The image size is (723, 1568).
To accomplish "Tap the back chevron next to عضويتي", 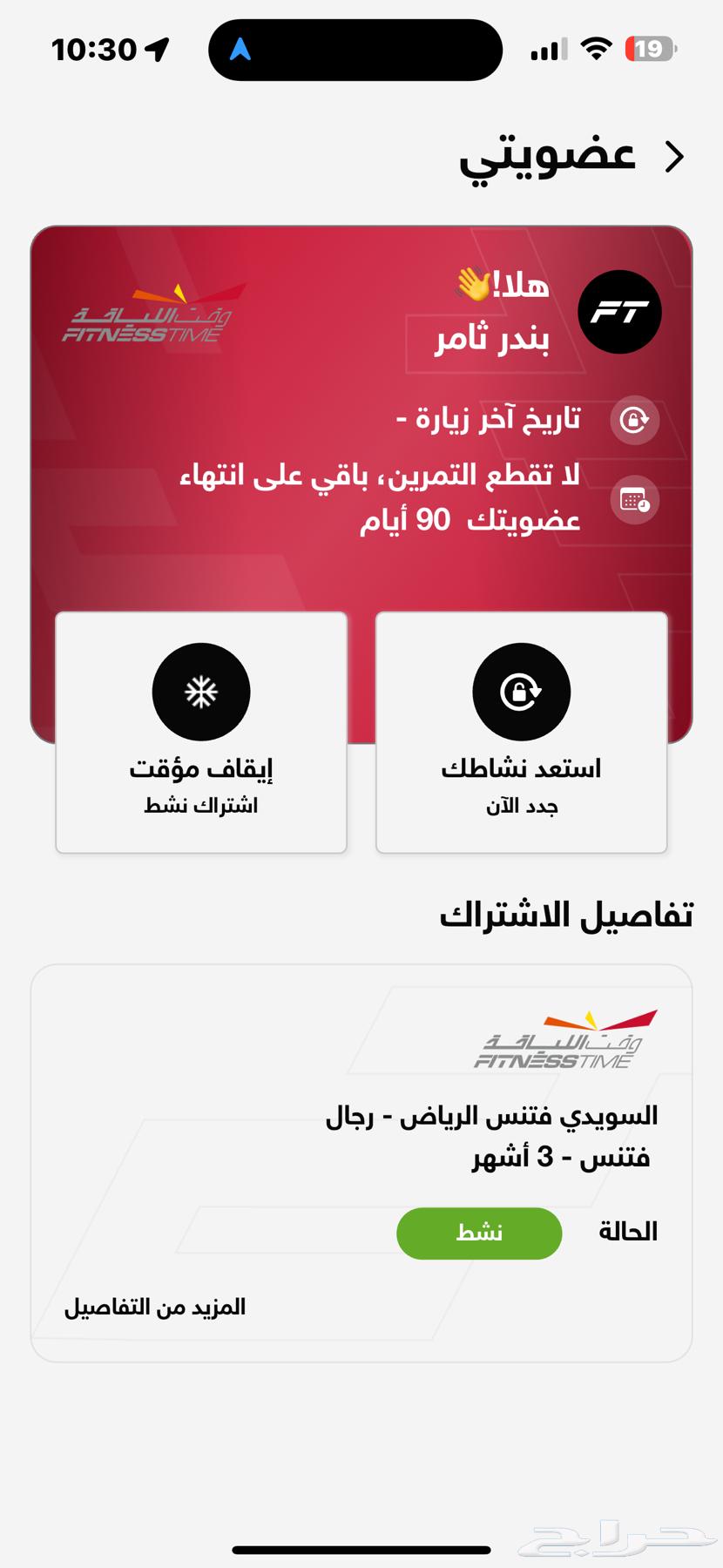I will (x=674, y=157).
